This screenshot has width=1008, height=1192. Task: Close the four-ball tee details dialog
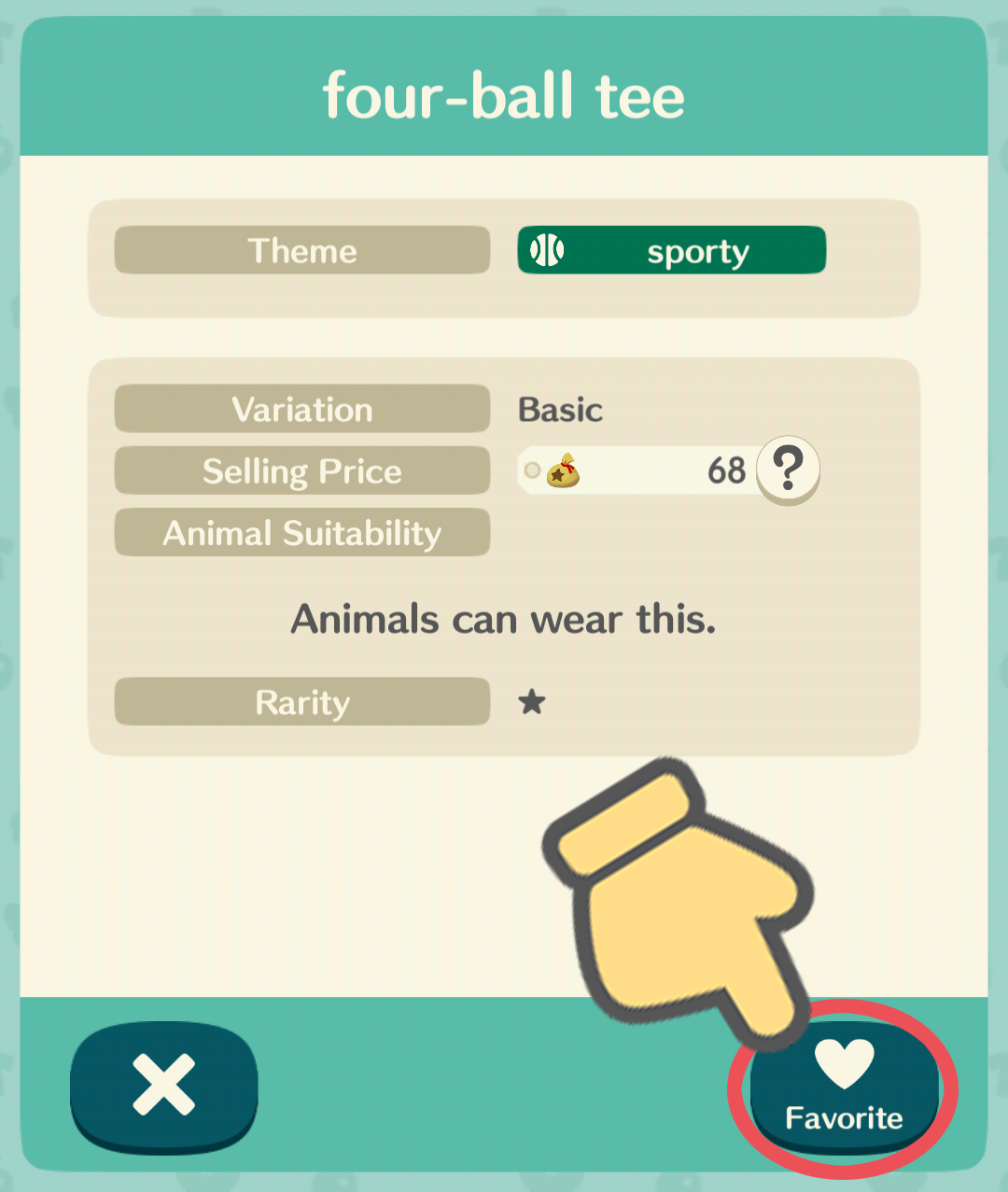[x=163, y=1086]
